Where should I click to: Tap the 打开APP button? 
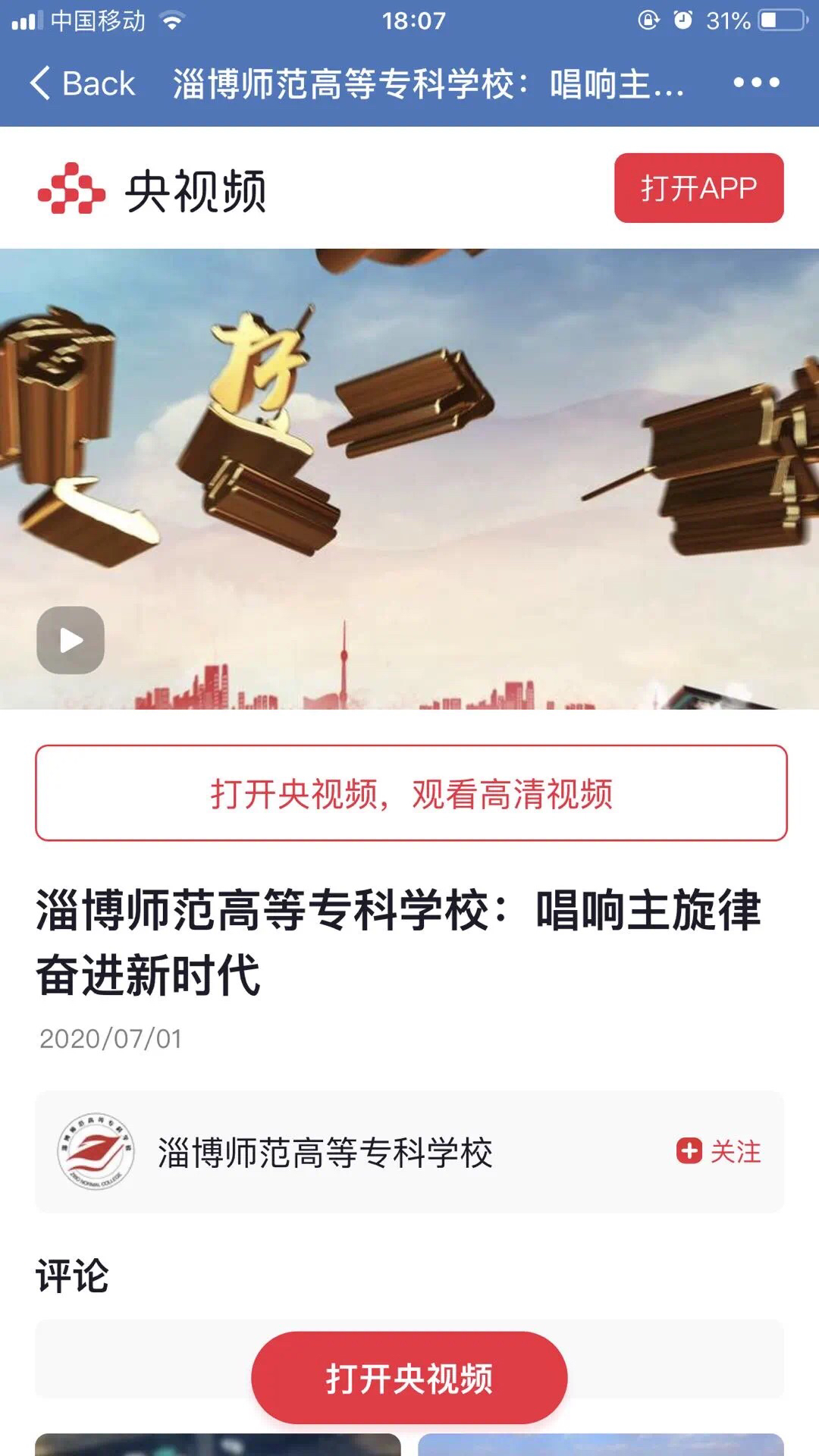tap(698, 188)
